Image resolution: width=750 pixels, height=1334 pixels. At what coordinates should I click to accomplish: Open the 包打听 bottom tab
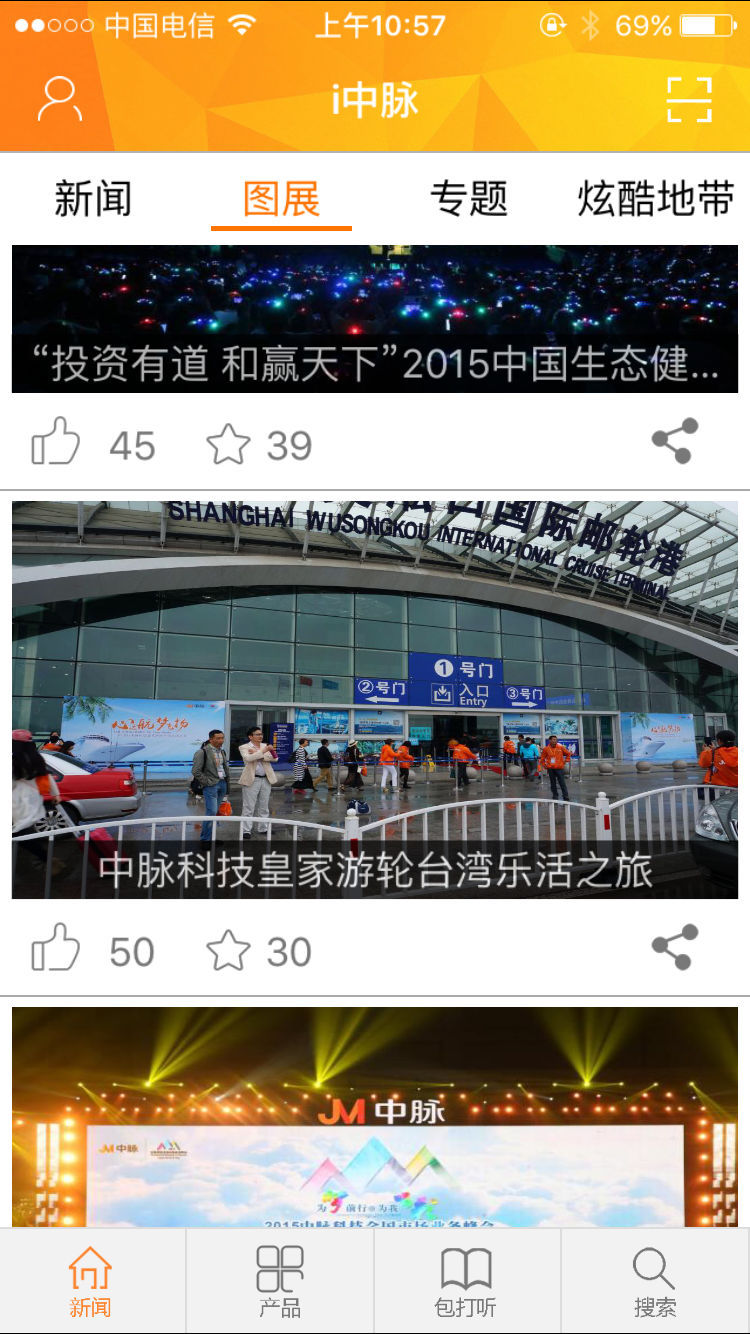(x=466, y=1281)
